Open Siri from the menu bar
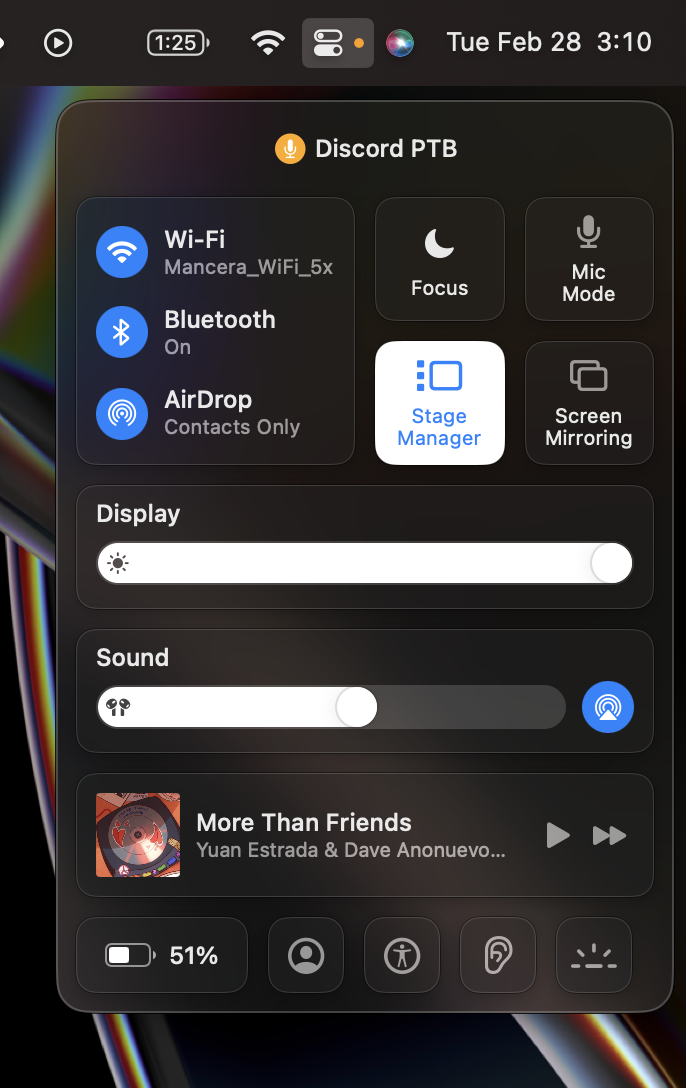686x1088 pixels. [x=400, y=43]
